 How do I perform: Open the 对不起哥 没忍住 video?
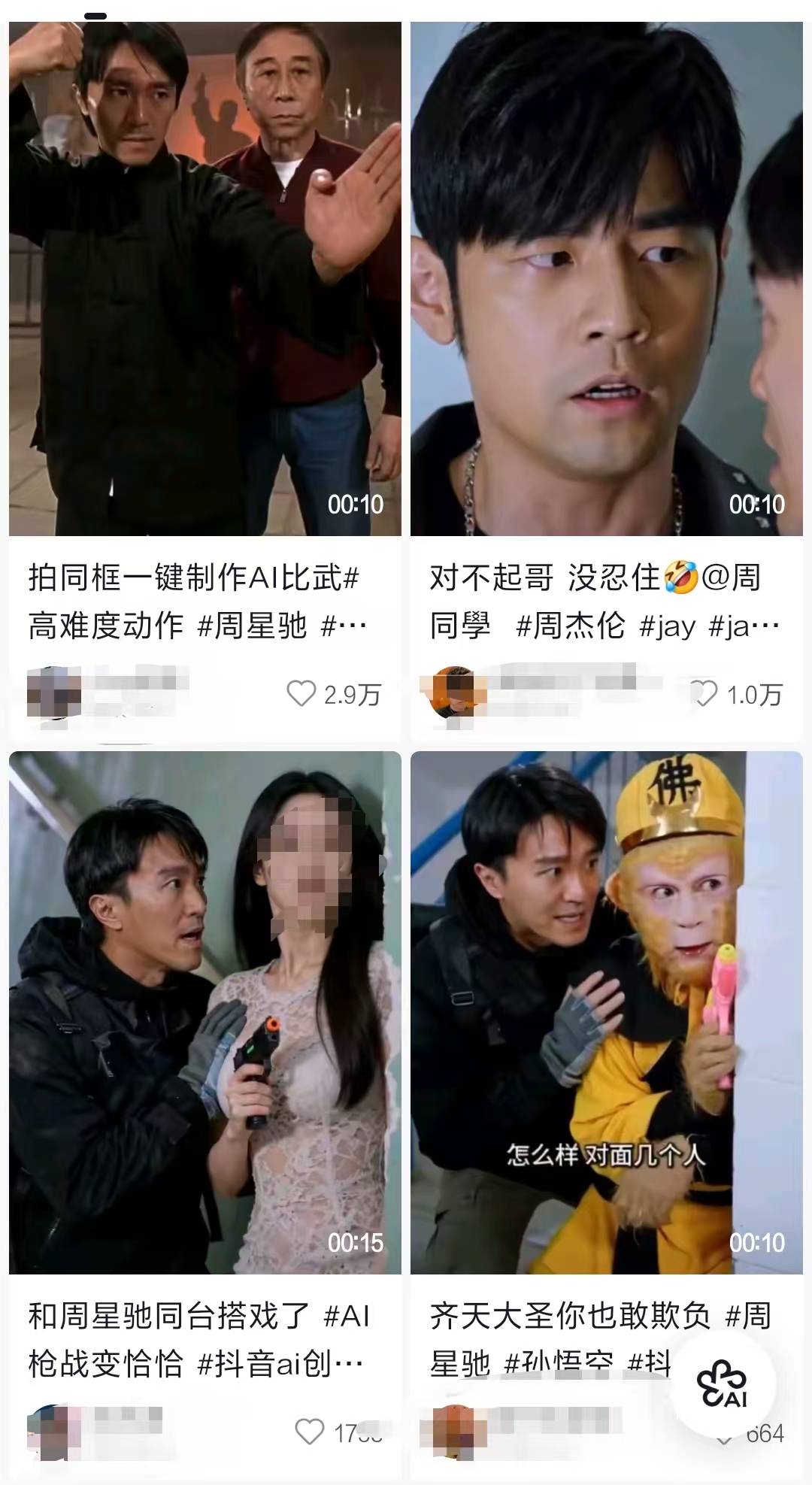606,278
